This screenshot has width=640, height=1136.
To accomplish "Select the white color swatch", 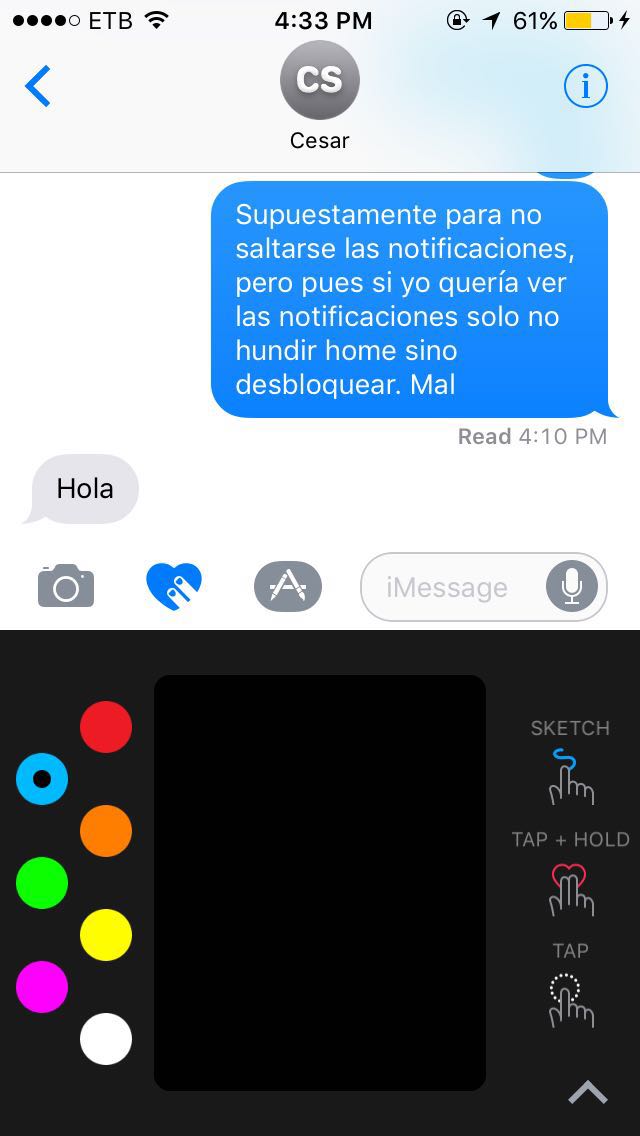I will (106, 1039).
